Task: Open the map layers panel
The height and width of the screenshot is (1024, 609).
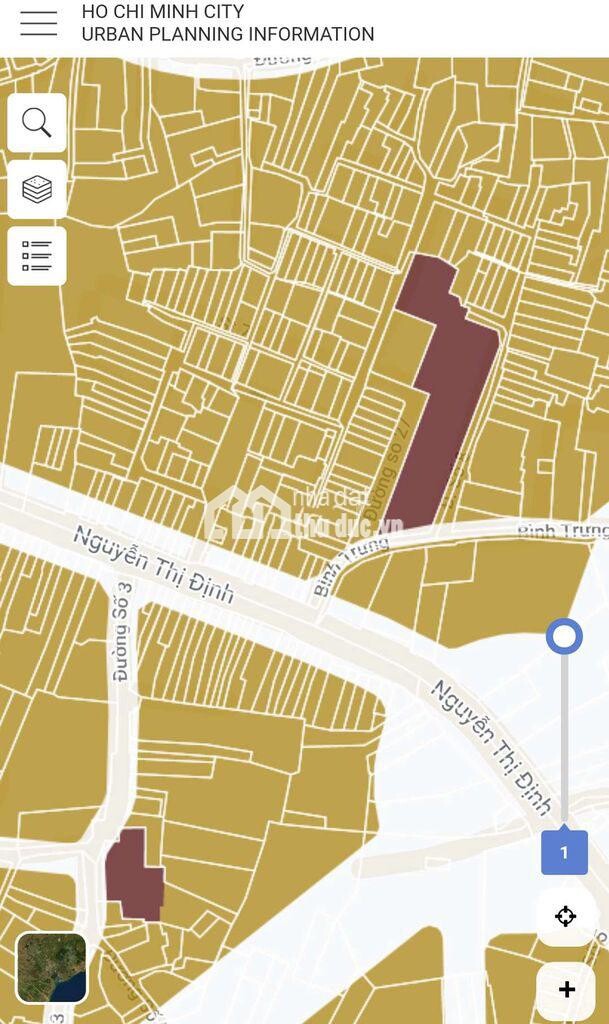Action: coord(37,189)
